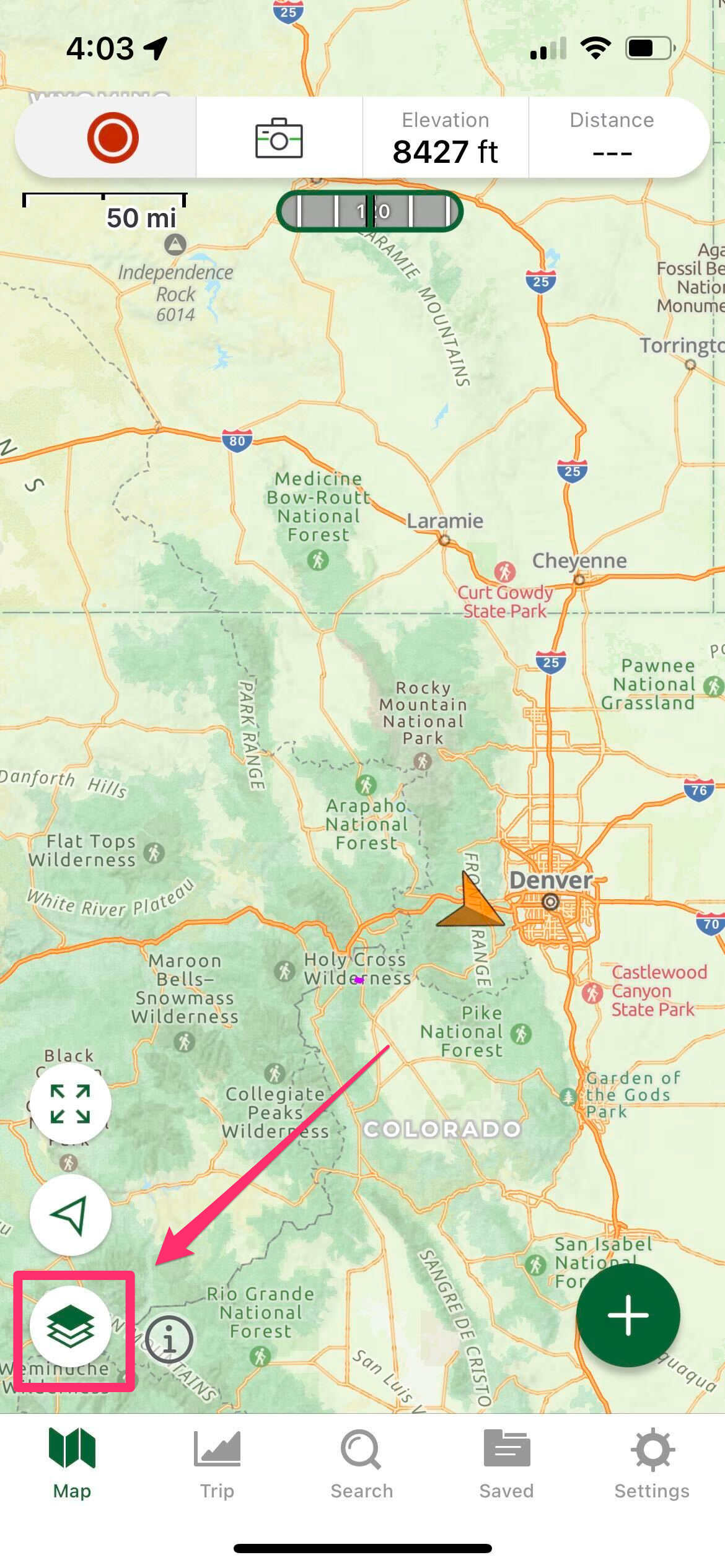Tap the green plus add button

pos(628,1315)
